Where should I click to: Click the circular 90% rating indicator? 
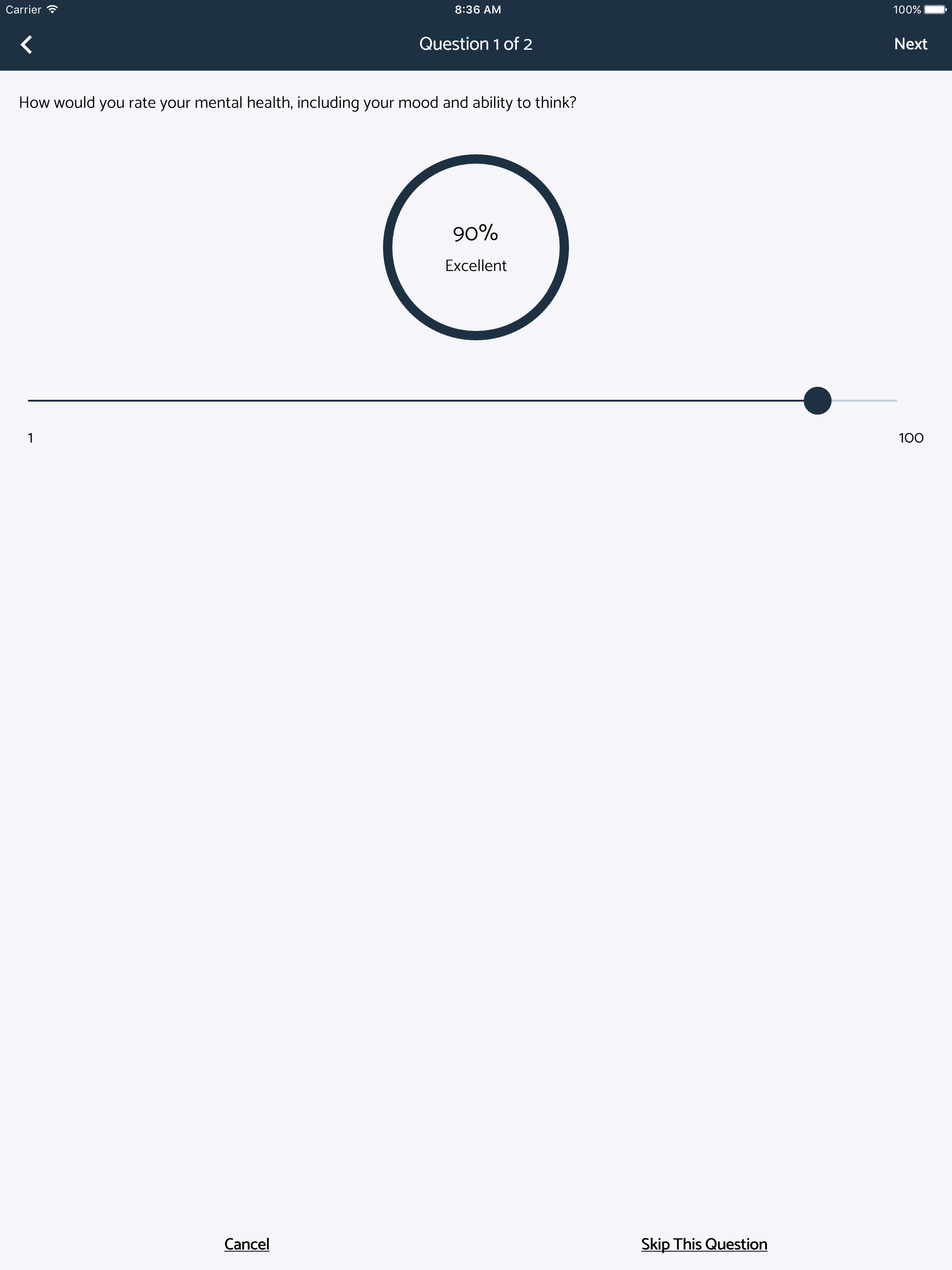click(476, 247)
